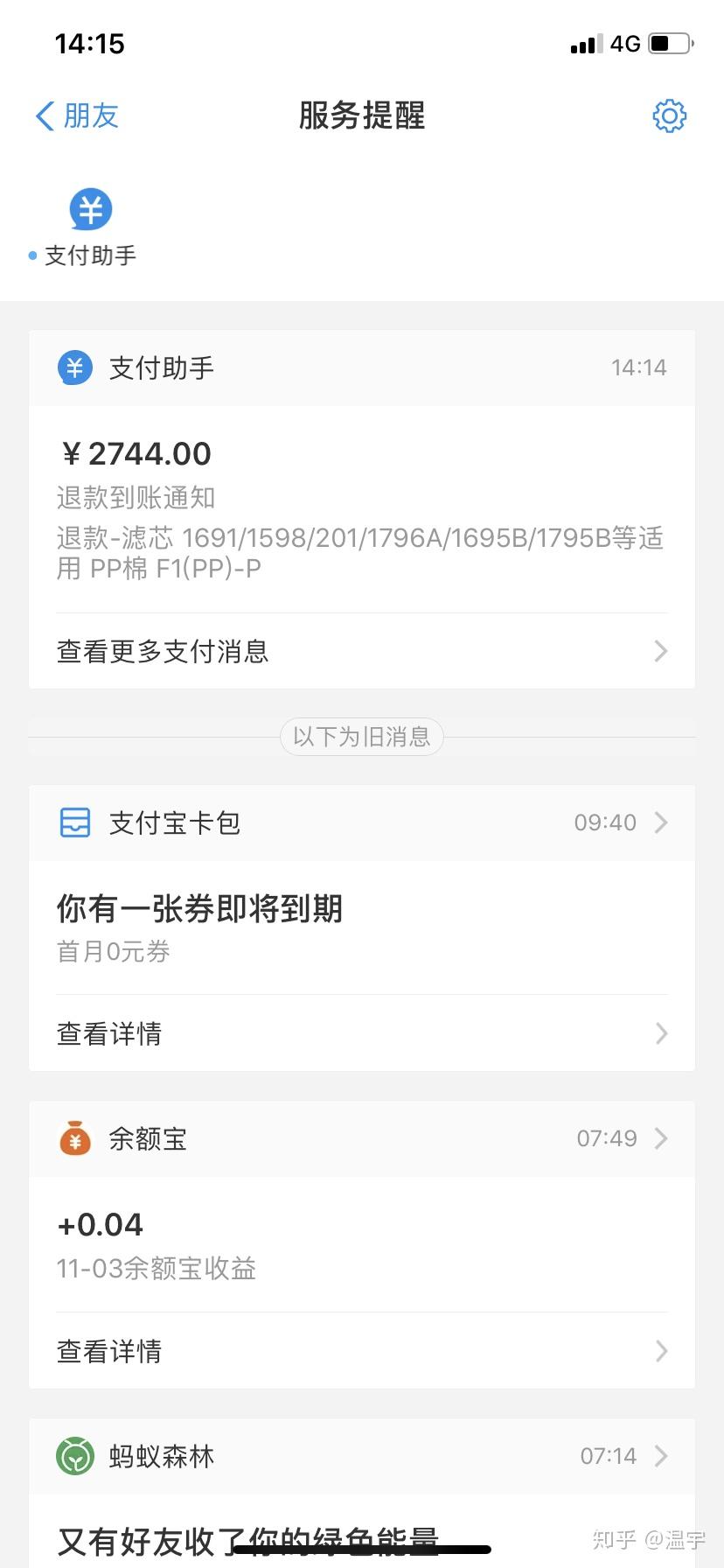Screen dimensions: 724x1568
Task: Open the settings gear
Action: [669, 115]
